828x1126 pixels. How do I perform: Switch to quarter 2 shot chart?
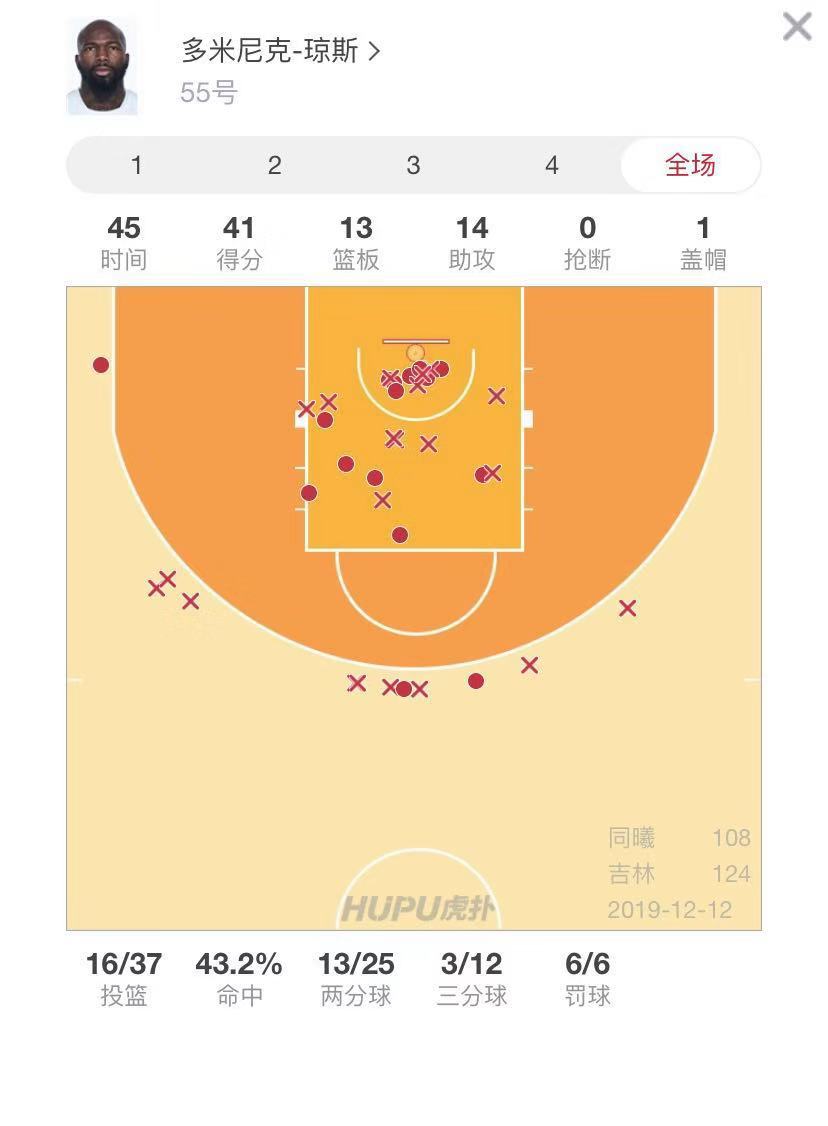point(274,166)
